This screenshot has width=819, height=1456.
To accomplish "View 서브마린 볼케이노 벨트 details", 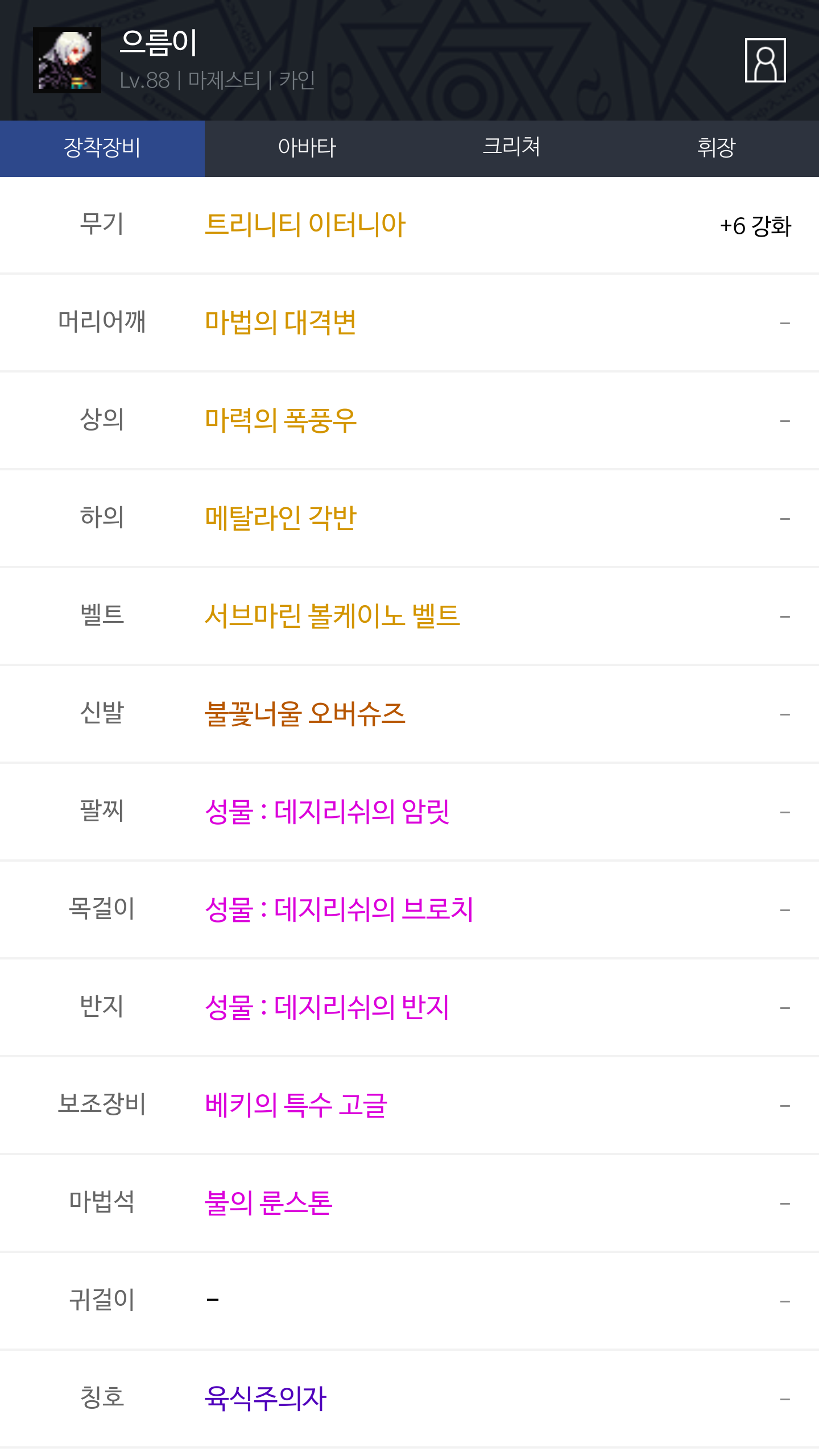I will coord(332,616).
